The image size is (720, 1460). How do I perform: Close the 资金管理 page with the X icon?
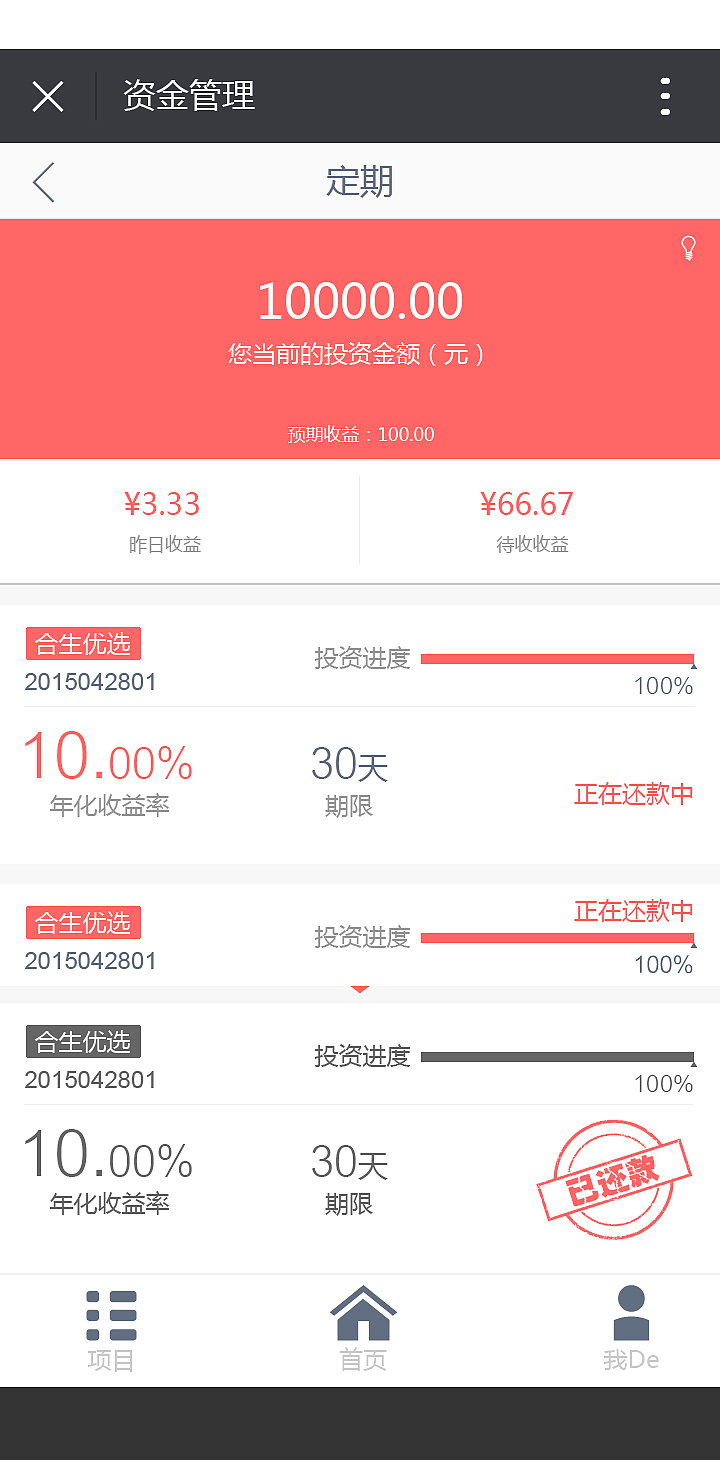[47, 95]
